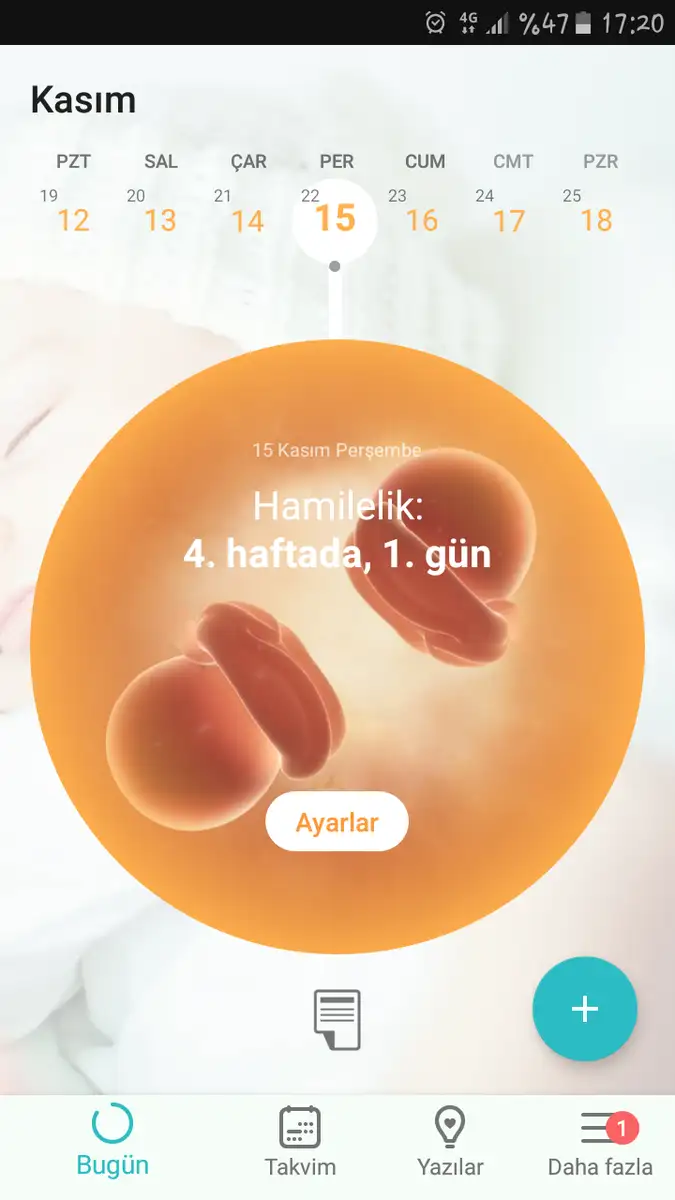Select Monday 12 in the week strip
Viewport: 675px width, 1200px height.
(73, 219)
